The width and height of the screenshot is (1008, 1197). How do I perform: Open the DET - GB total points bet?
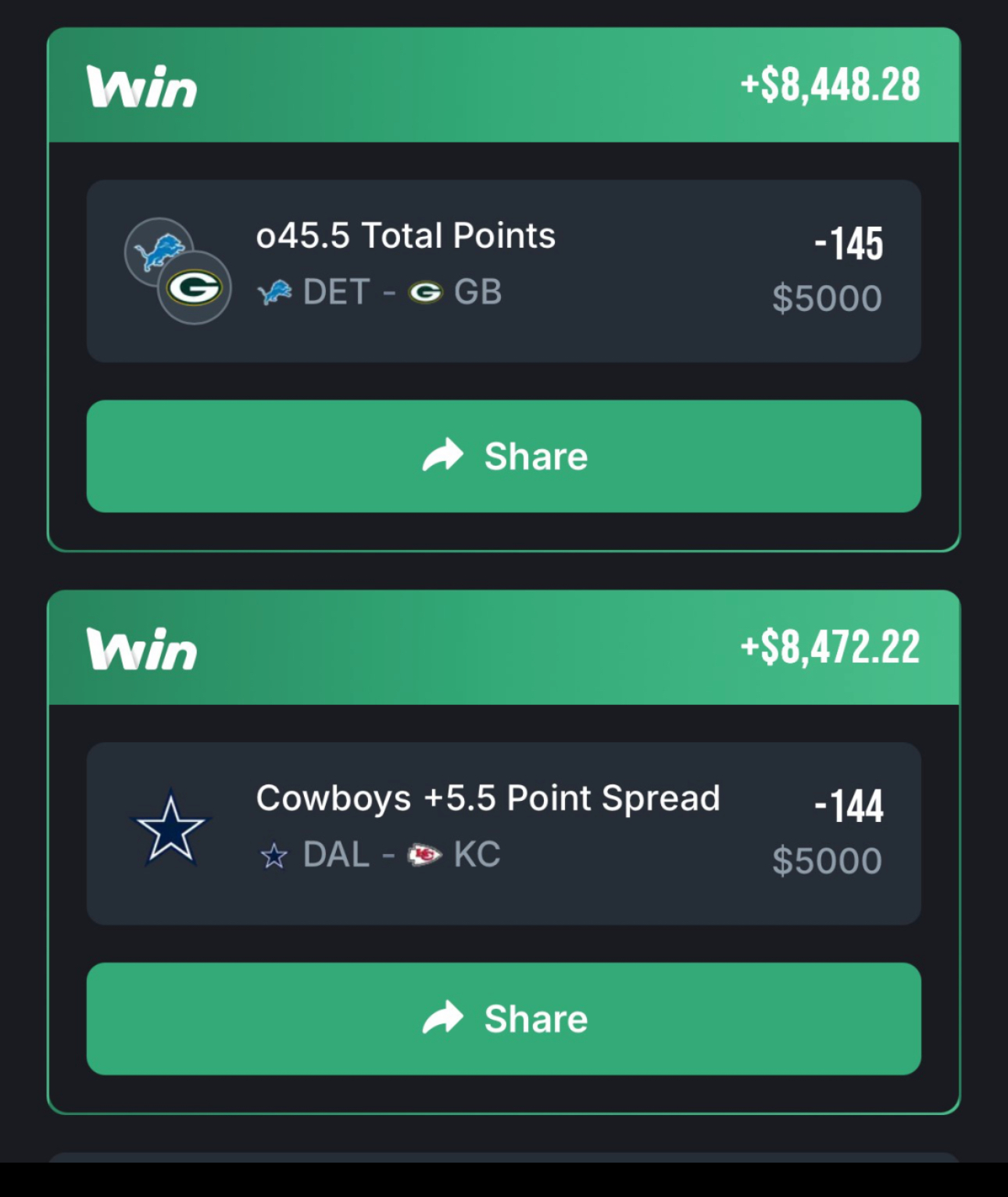(x=503, y=270)
